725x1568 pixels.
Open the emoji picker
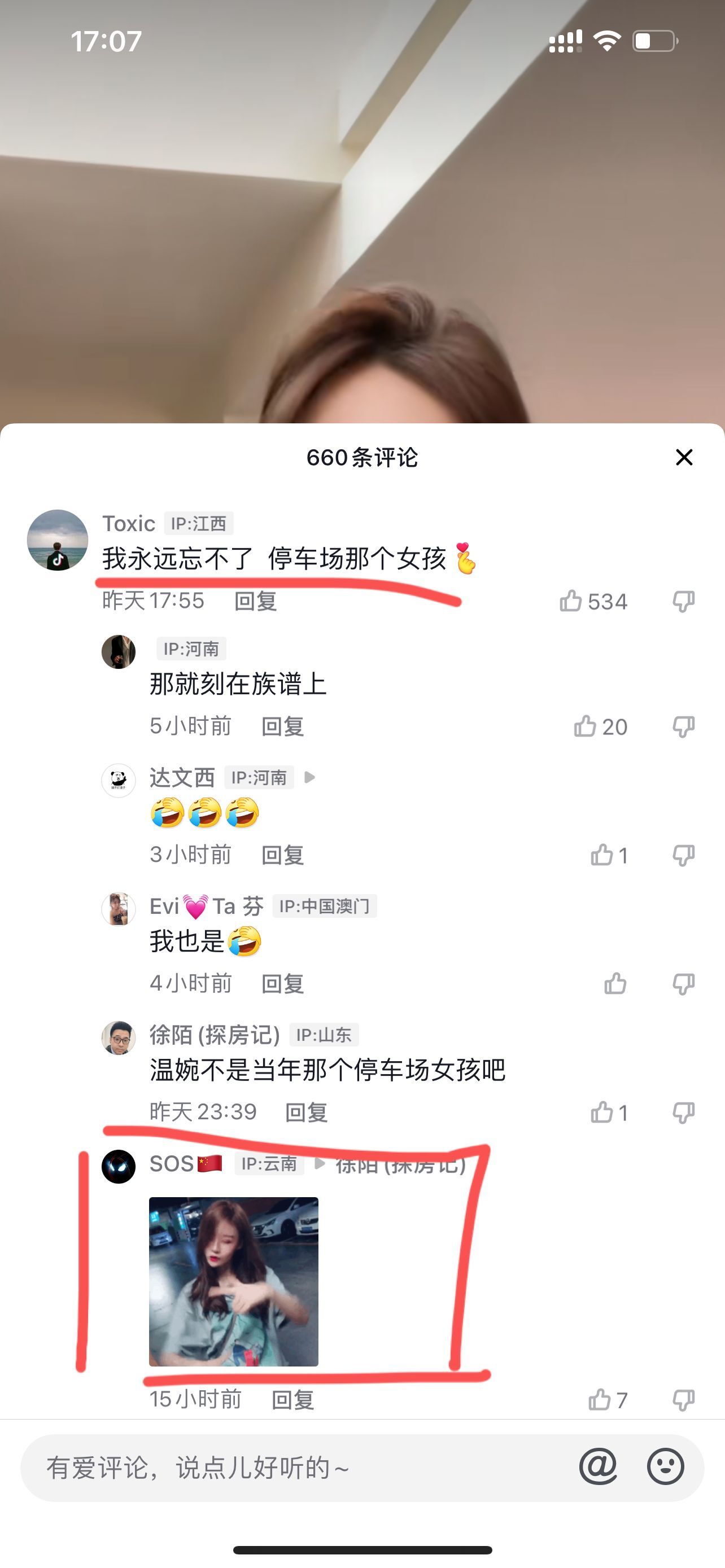pyautogui.click(x=665, y=1466)
